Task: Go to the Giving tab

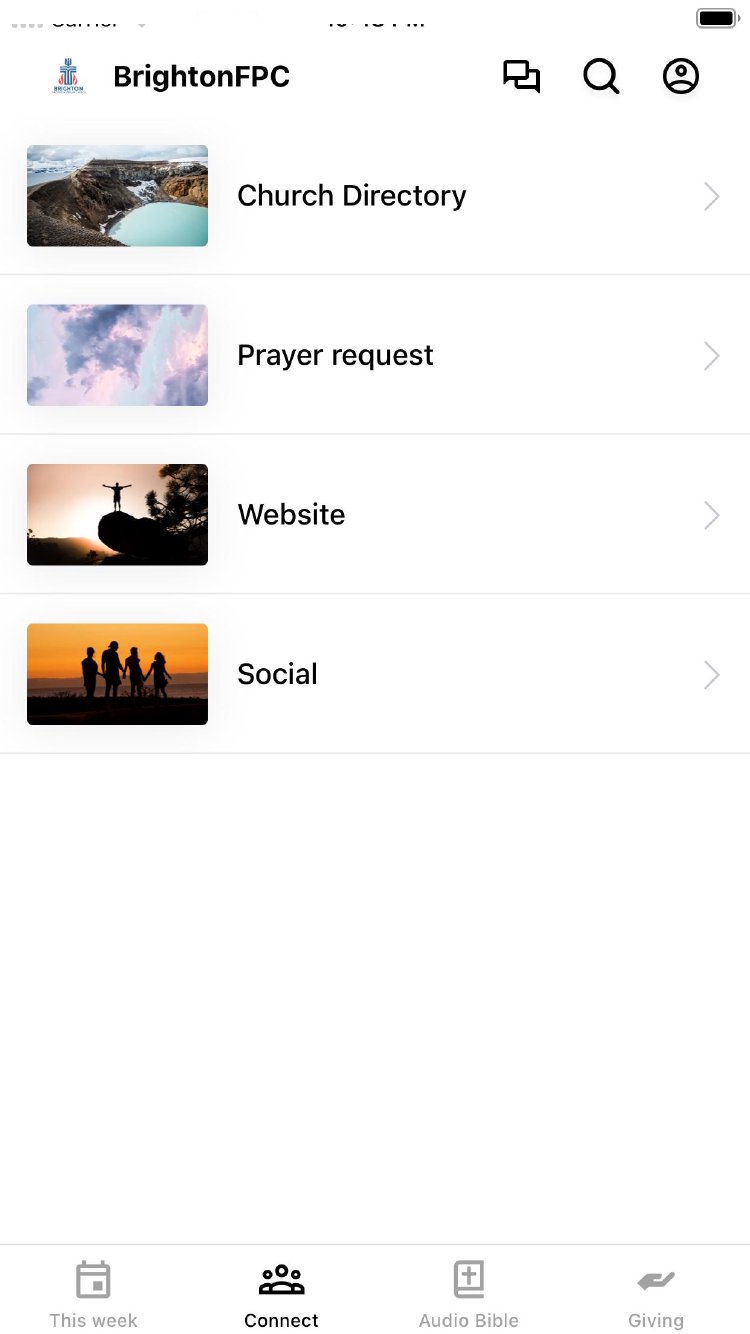Action: 656,1295
